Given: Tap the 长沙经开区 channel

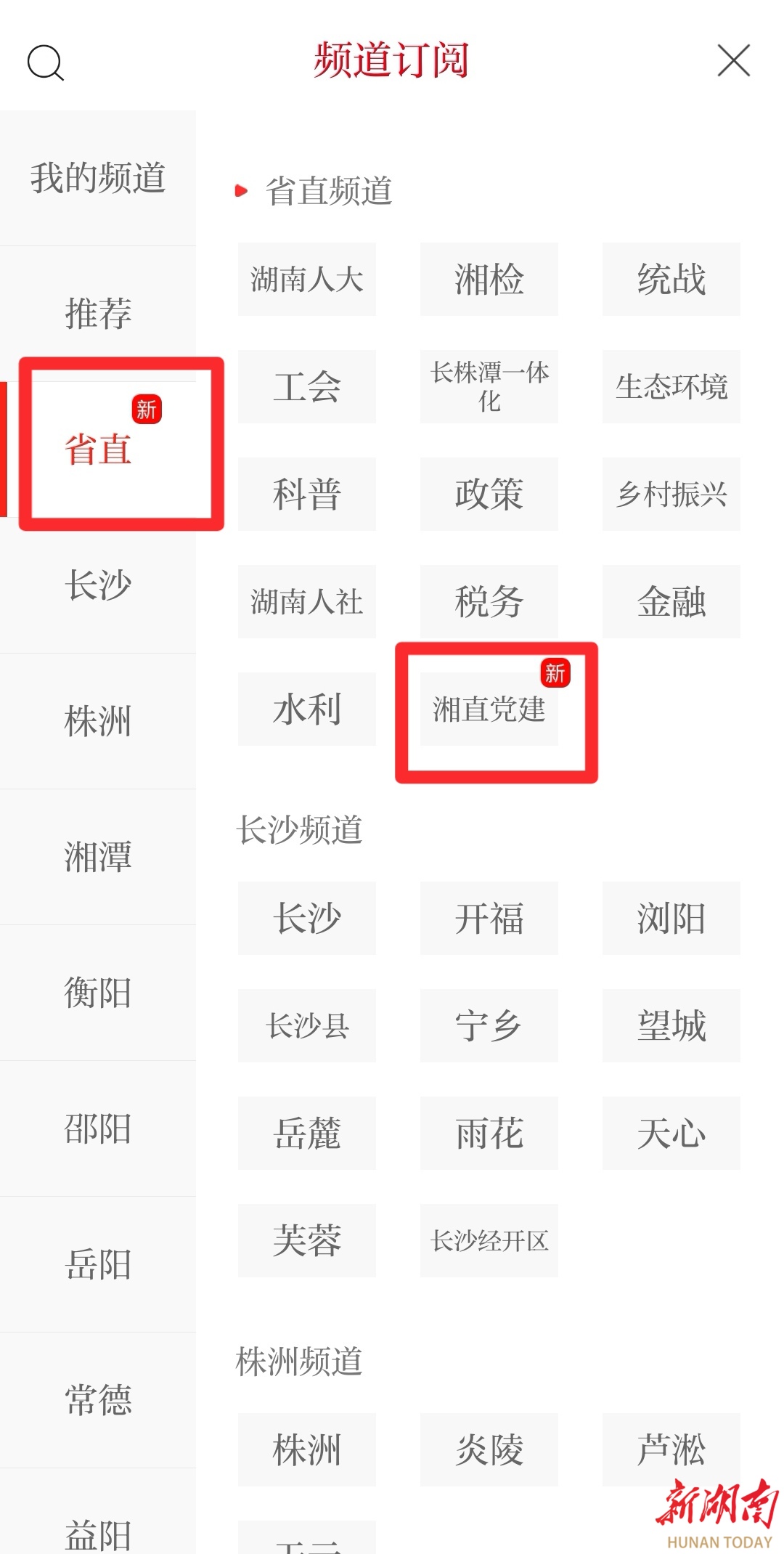Looking at the screenshot, I should point(489,1240).
